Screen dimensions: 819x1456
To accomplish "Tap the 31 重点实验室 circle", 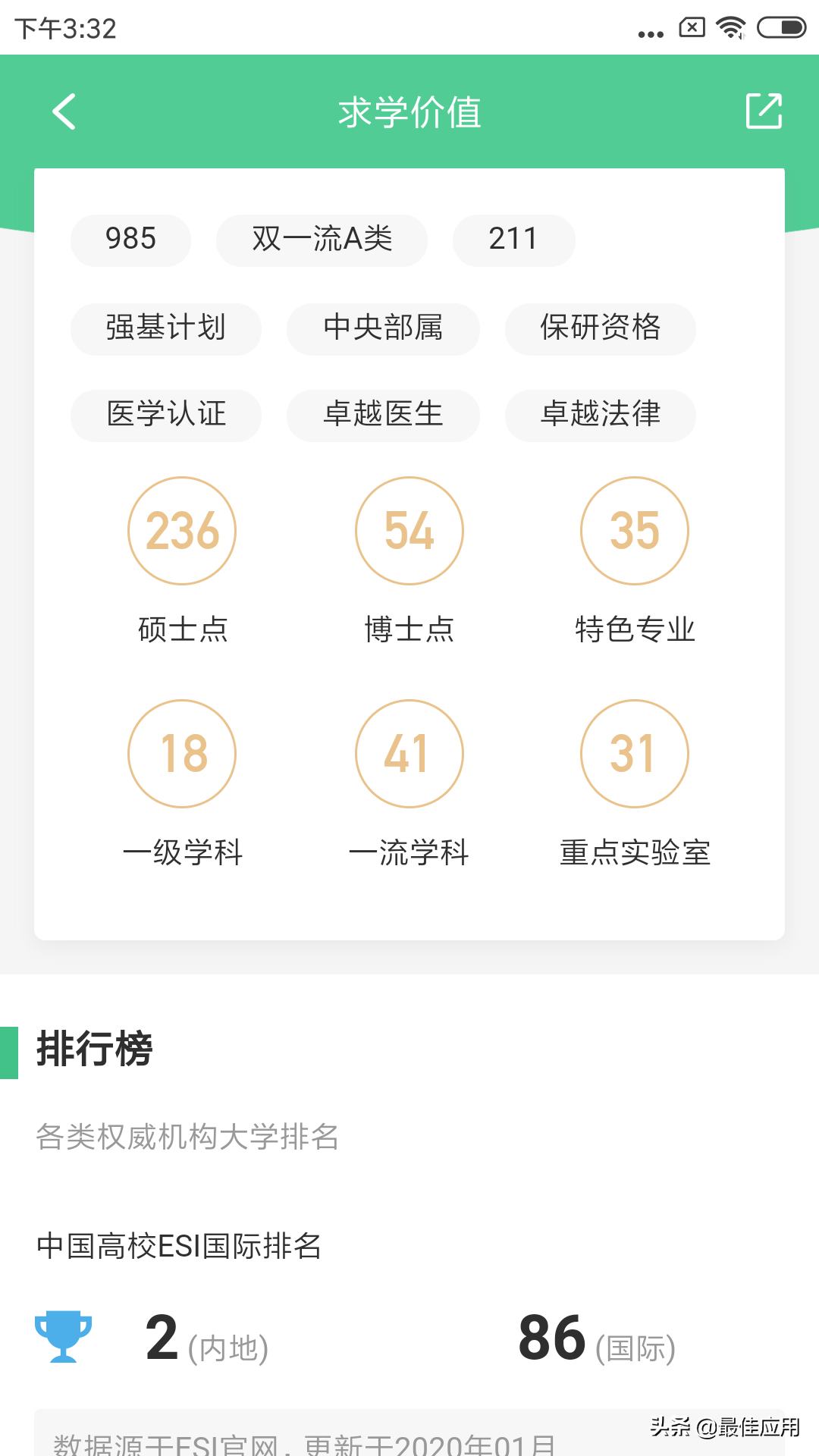I will (635, 753).
